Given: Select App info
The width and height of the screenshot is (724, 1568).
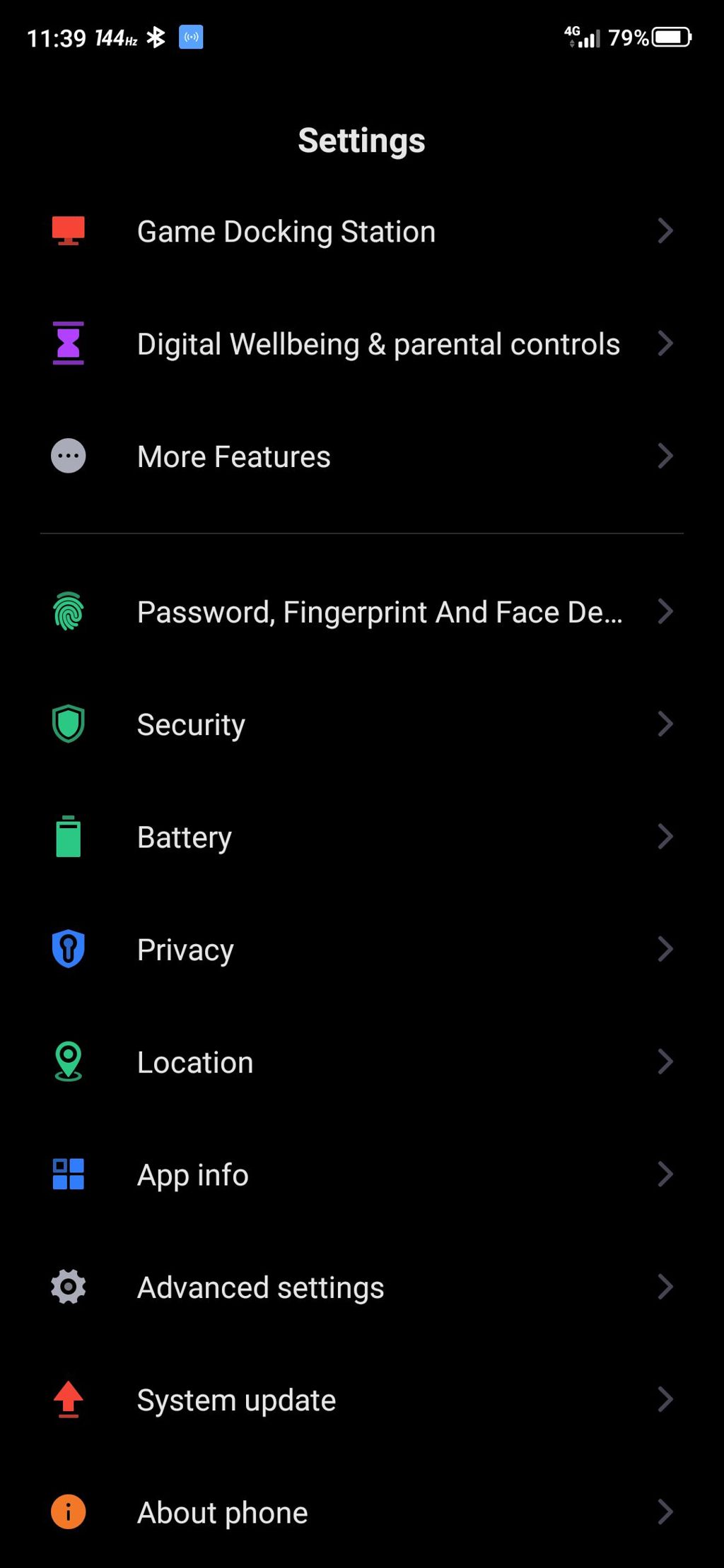Looking at the screenshot, I should (x=193, y=1175).
